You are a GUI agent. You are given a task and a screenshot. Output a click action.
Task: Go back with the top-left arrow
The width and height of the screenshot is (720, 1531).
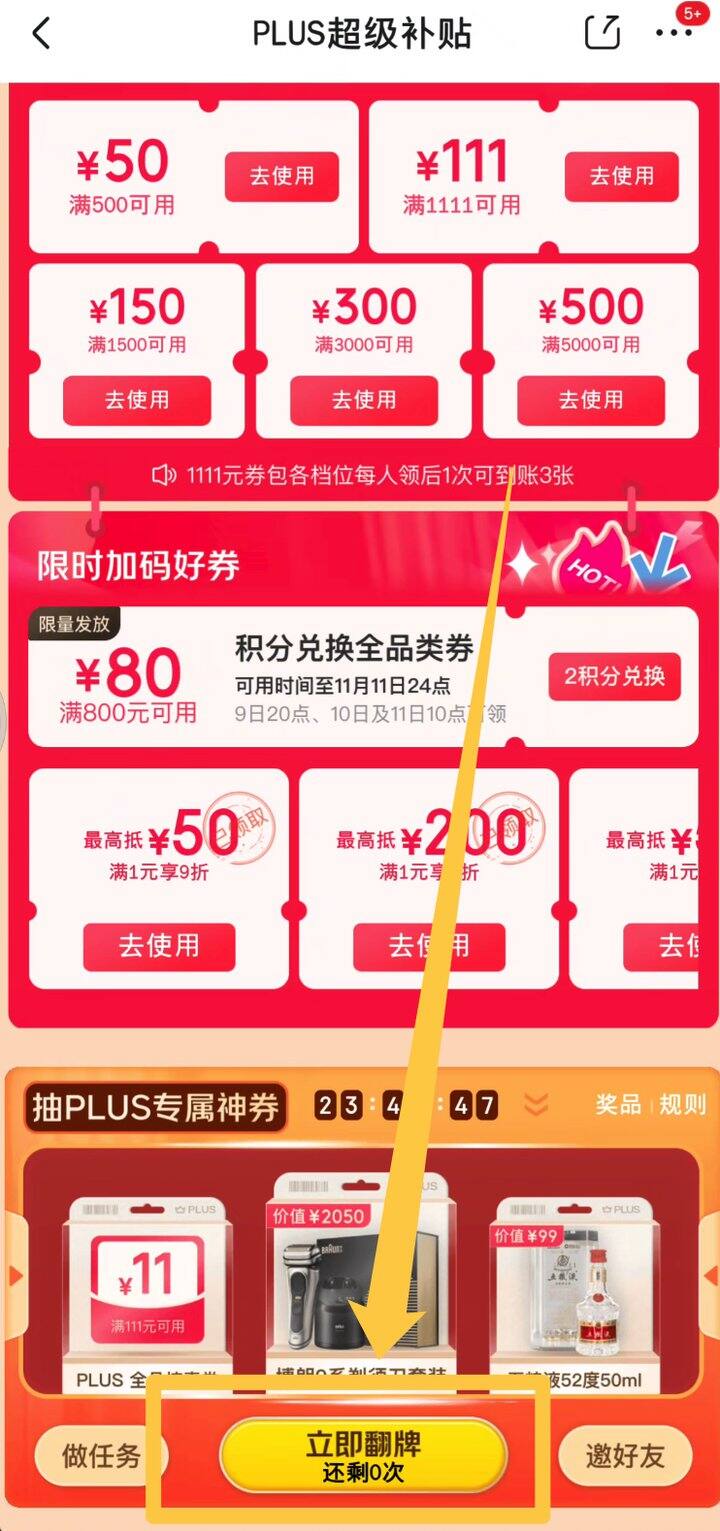[41, 33]
